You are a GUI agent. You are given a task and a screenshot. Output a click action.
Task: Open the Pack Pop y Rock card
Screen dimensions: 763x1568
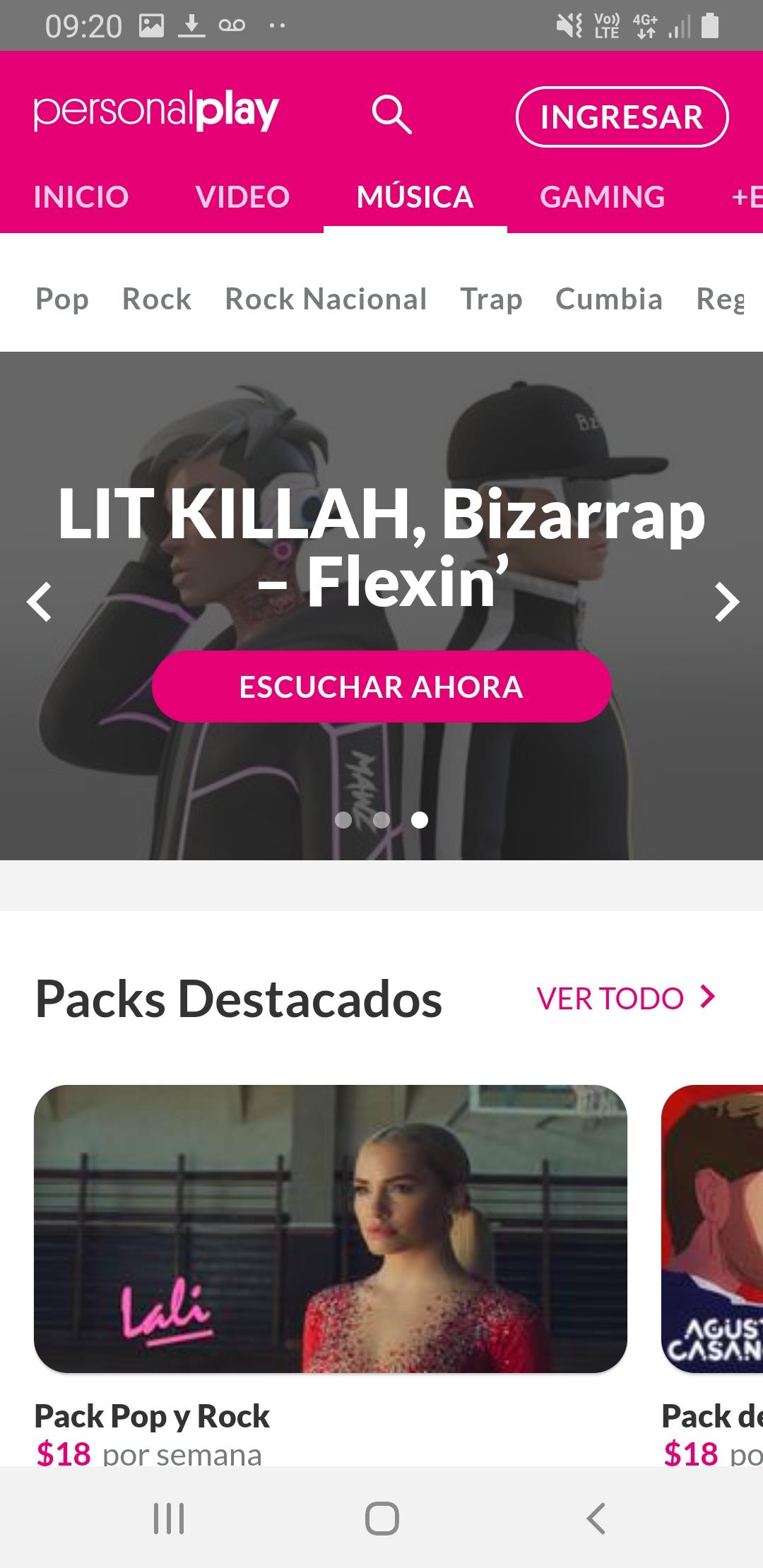331,1229
